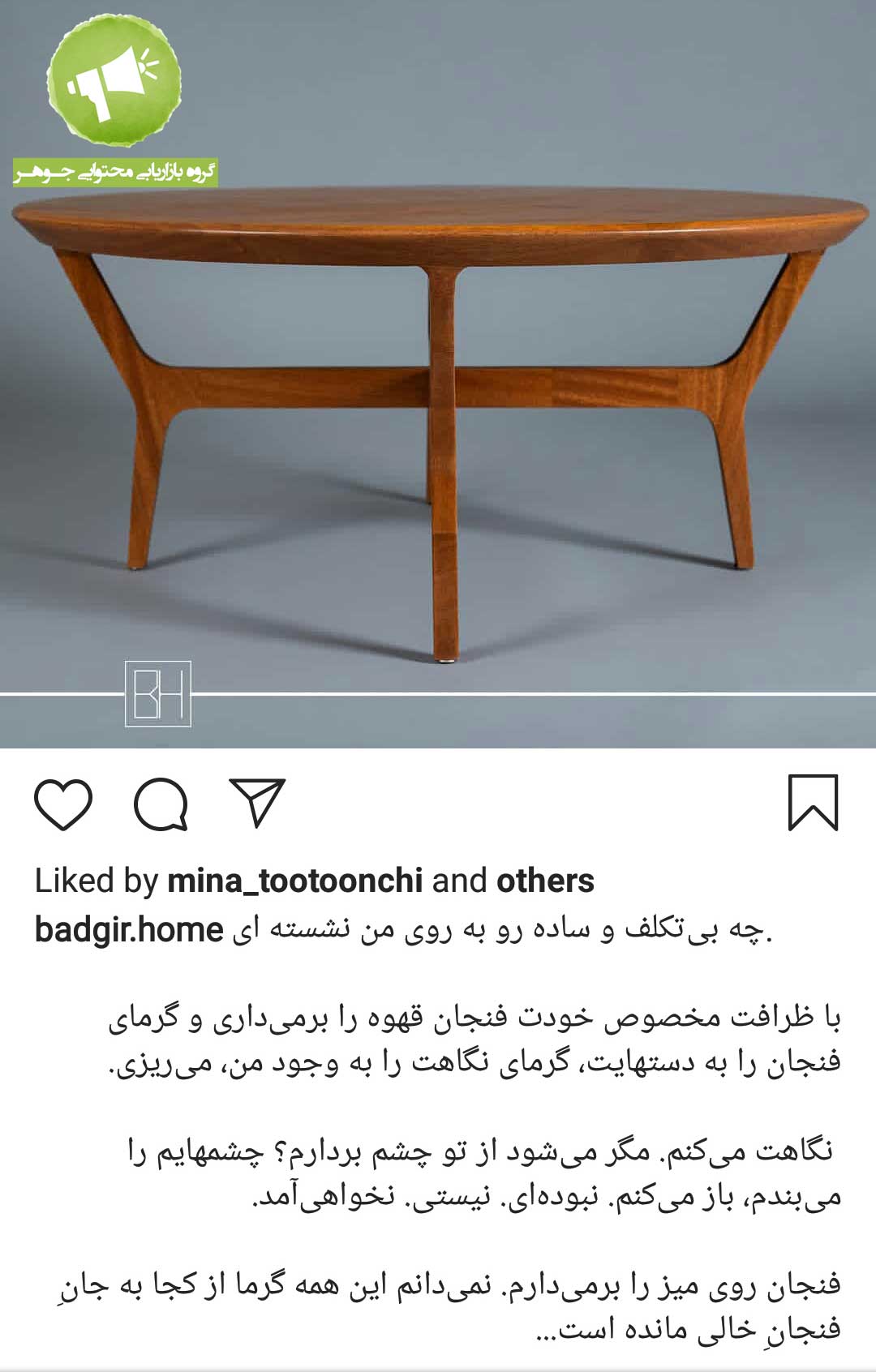
Task: Bookmark this post
Action: (813, 803)
